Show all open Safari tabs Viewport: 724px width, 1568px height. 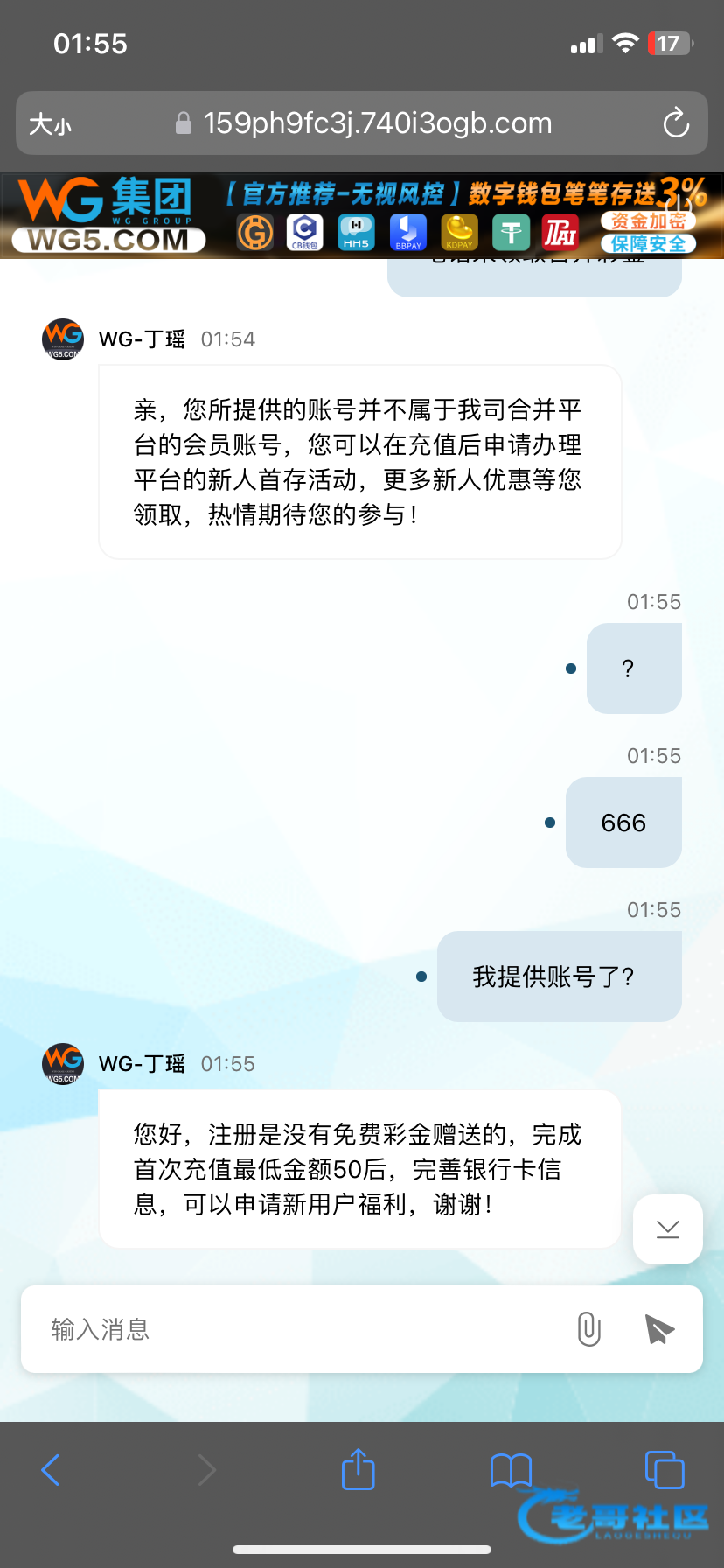[x=665, y=1469]
